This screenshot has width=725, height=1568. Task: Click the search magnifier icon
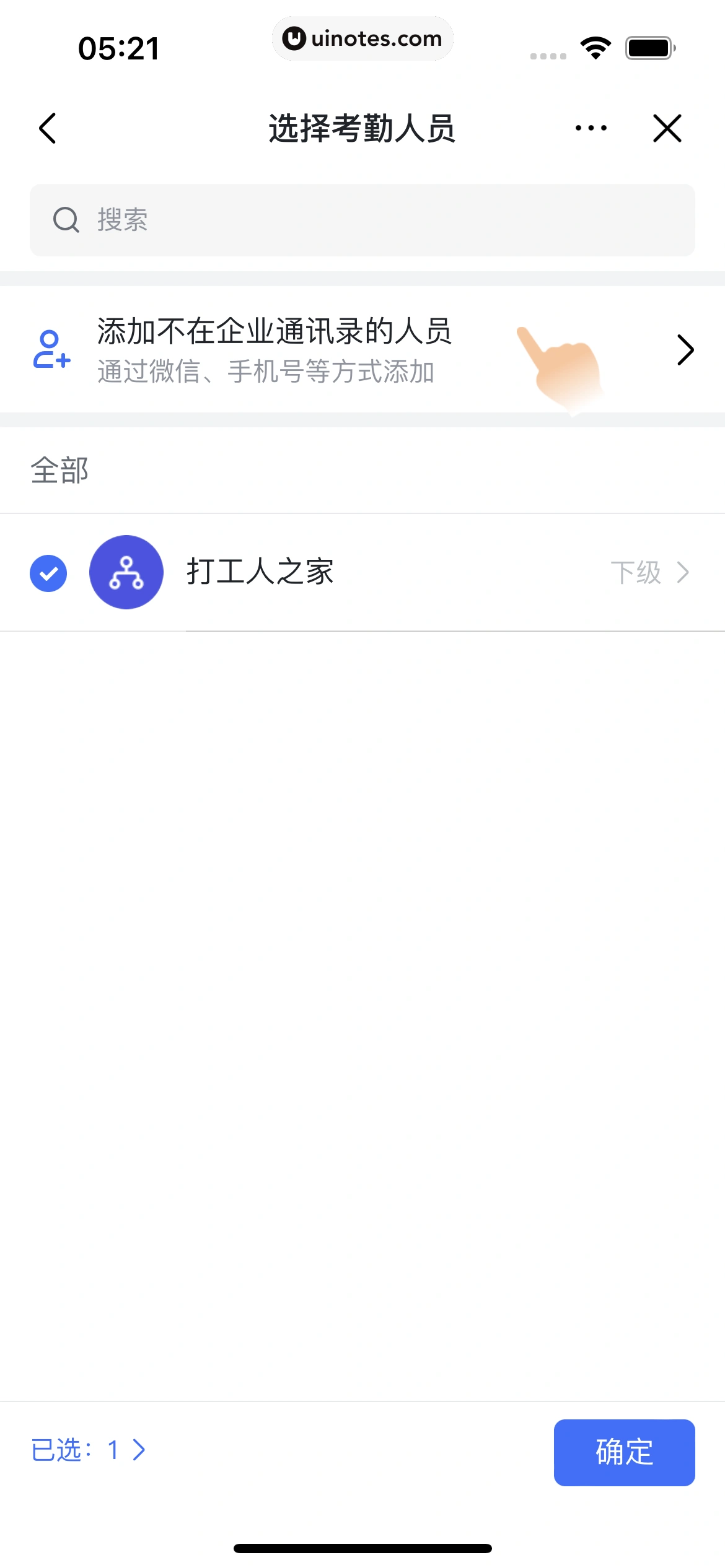coord(65,220)
